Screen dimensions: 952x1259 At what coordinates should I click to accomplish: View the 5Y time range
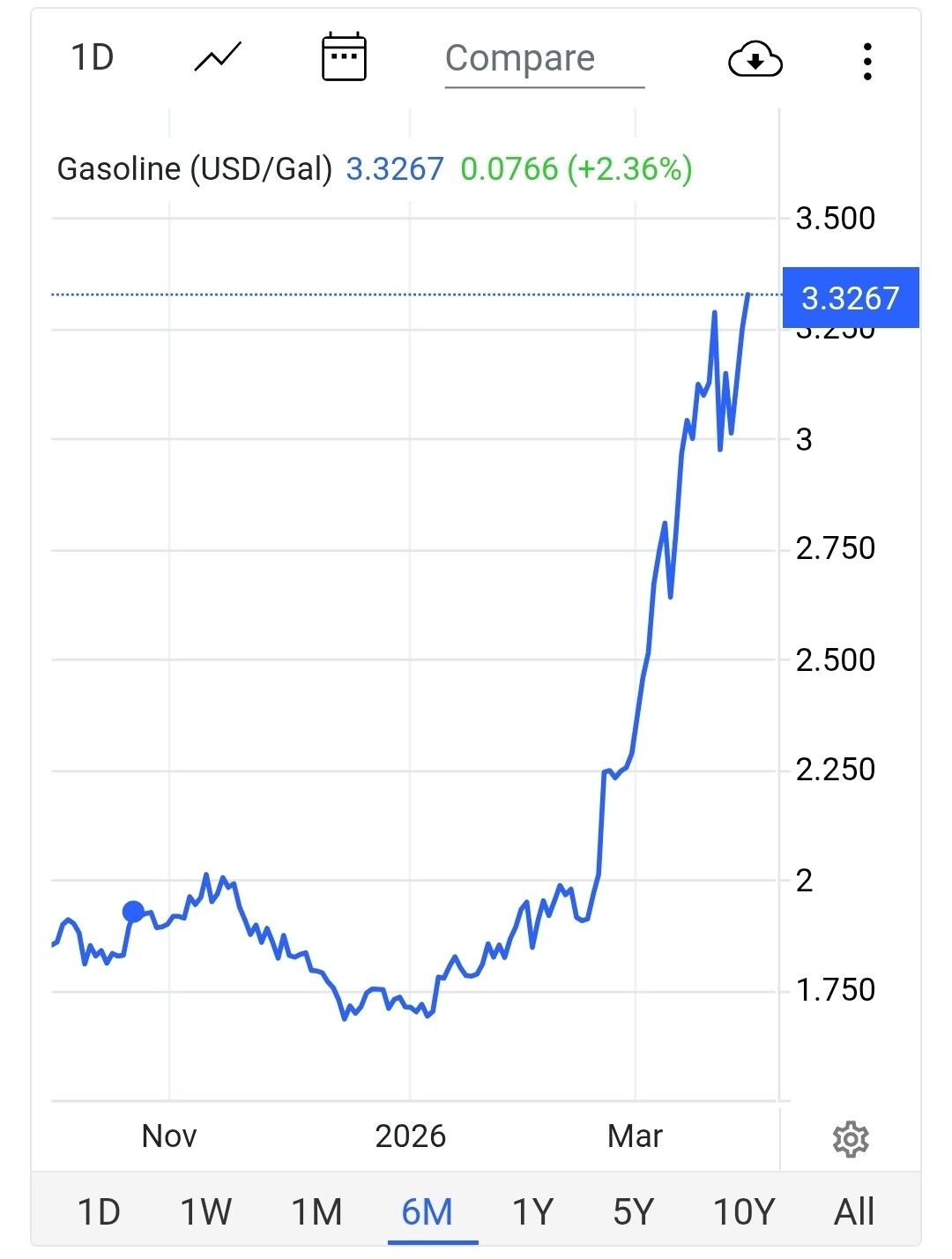[634, 1212]
